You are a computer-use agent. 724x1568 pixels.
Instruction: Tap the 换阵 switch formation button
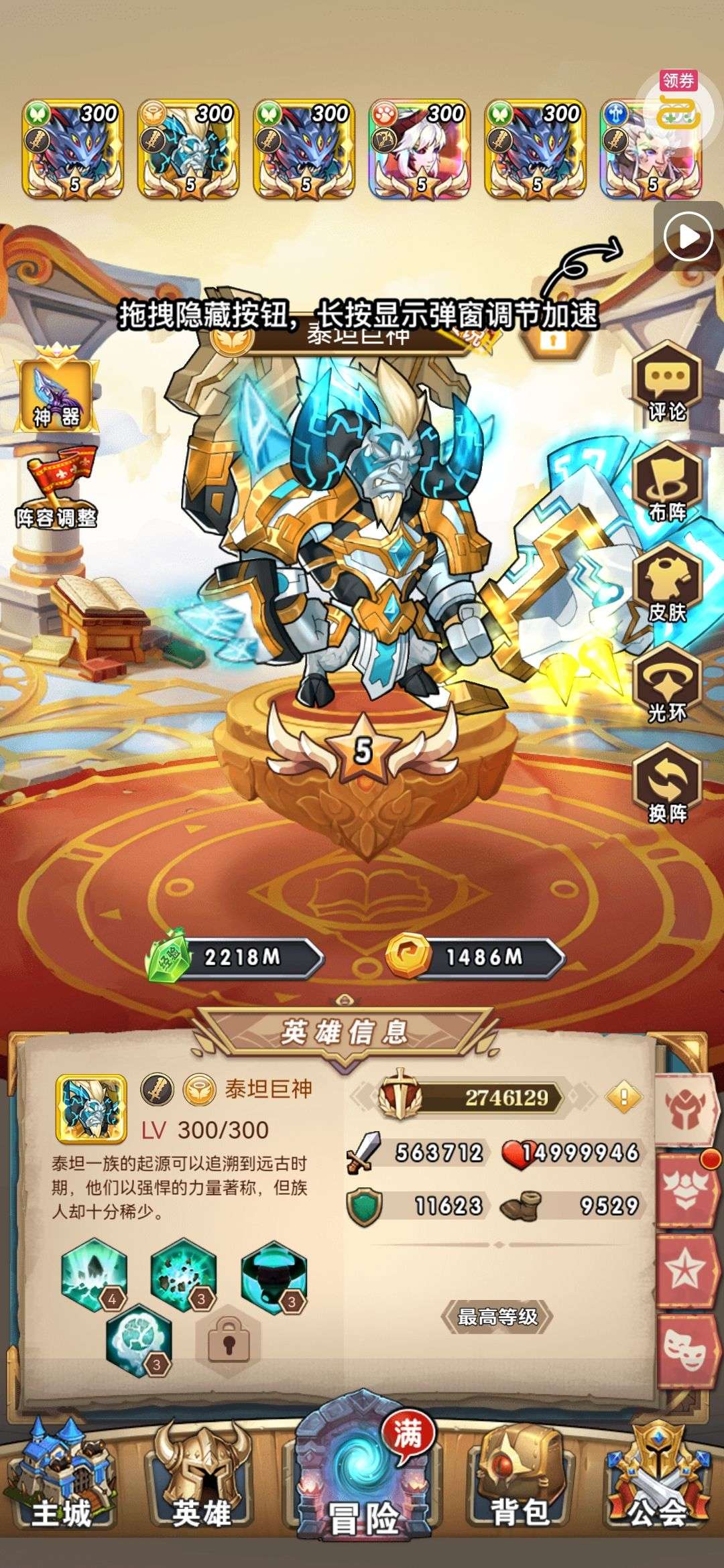pos(667,785)
